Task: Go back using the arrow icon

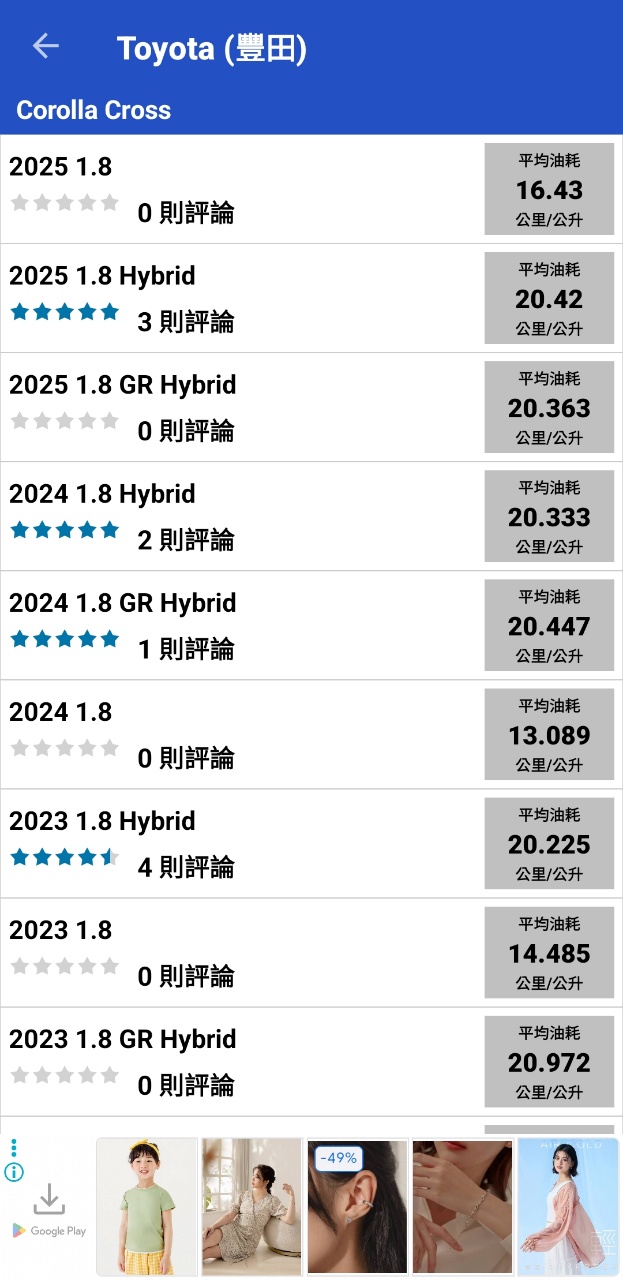Action: click(45, 46)
